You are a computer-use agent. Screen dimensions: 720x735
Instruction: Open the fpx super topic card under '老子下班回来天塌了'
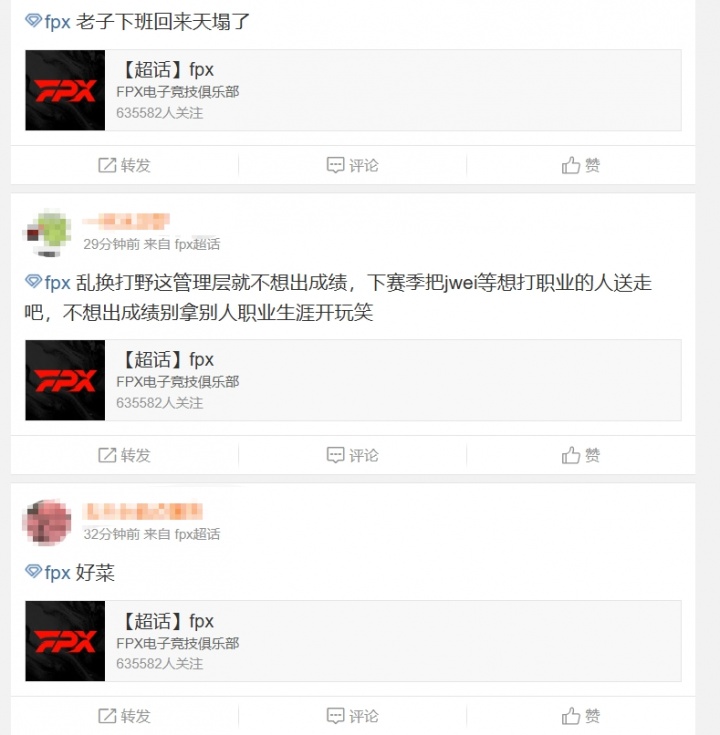click(x=352, y=90)
